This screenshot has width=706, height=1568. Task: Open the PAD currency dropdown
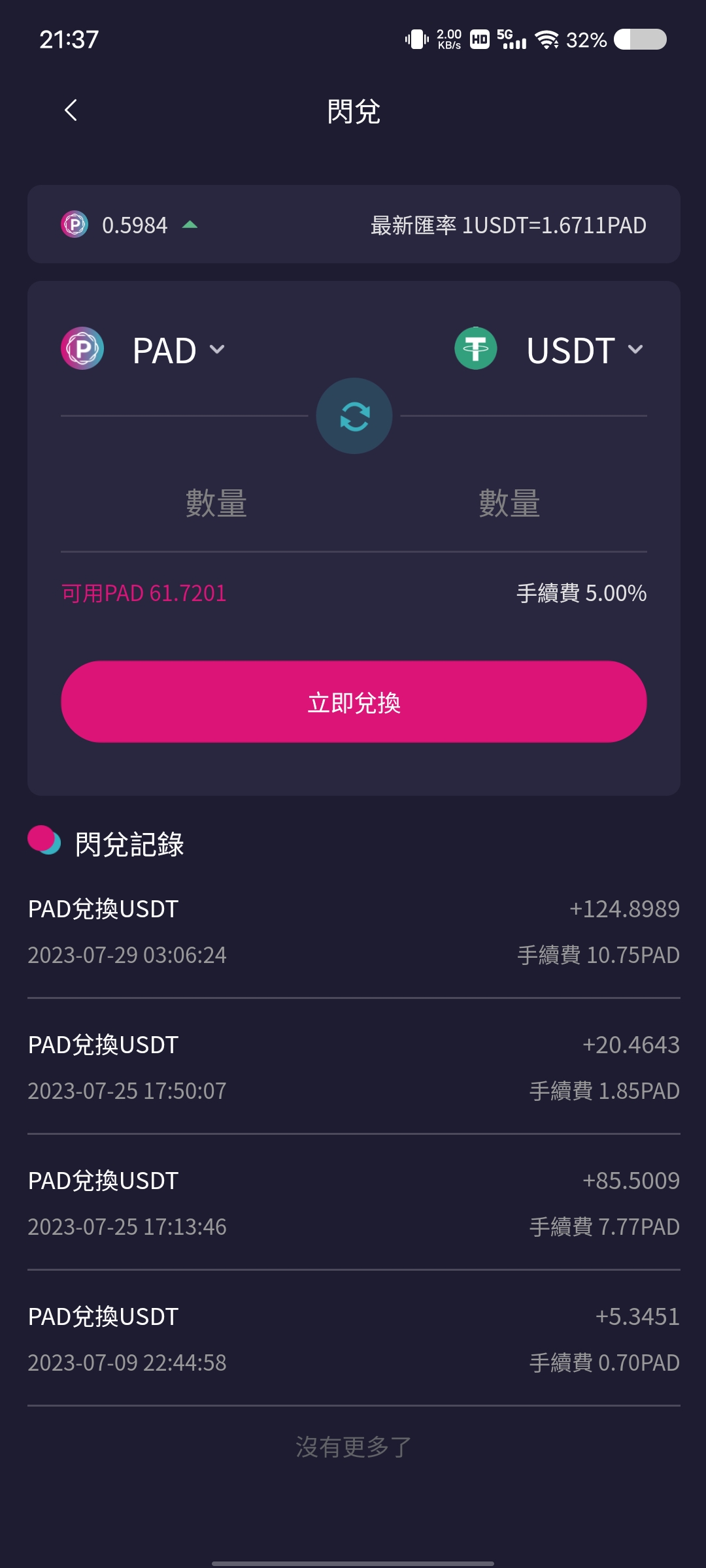(x=178, y=350)
